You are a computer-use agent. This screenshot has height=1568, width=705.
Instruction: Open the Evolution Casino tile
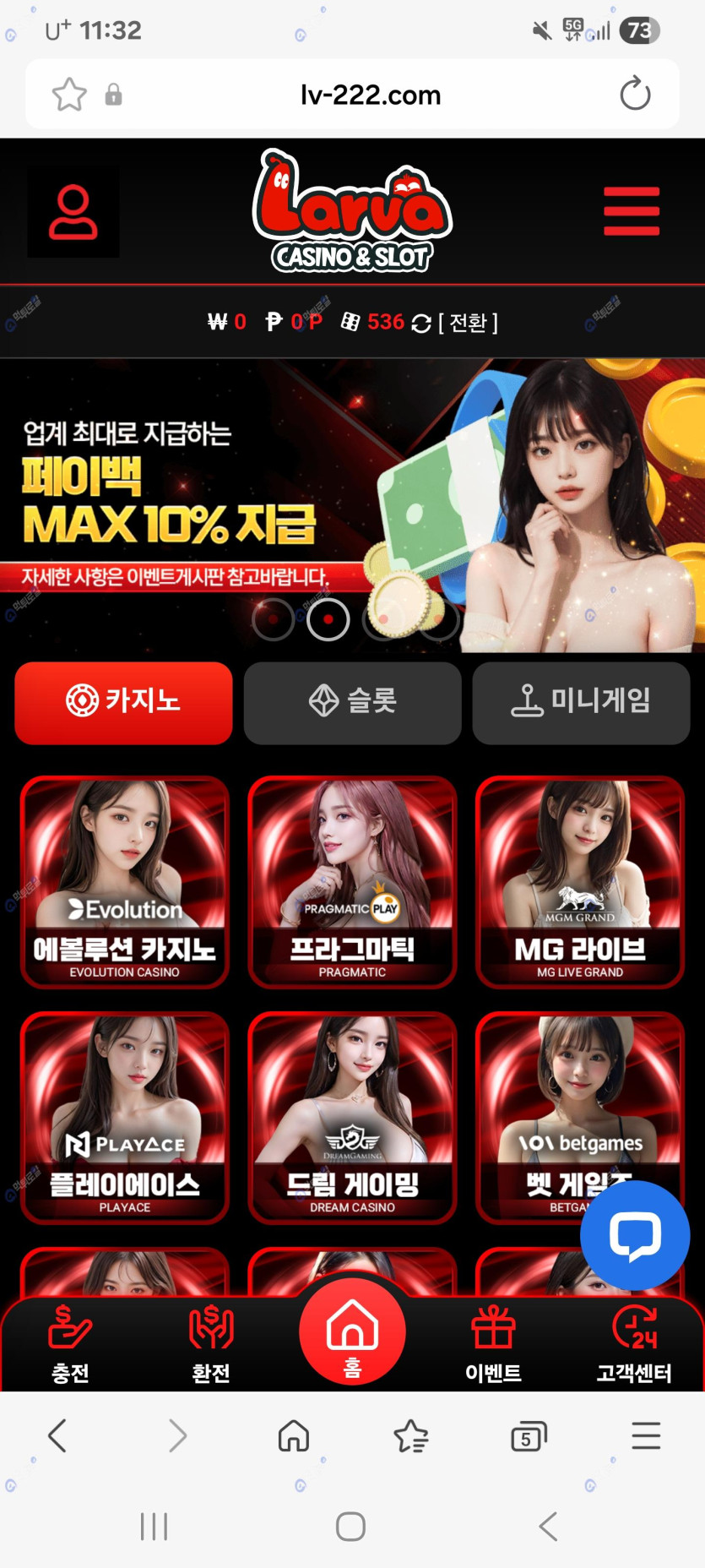coord(124,880)
